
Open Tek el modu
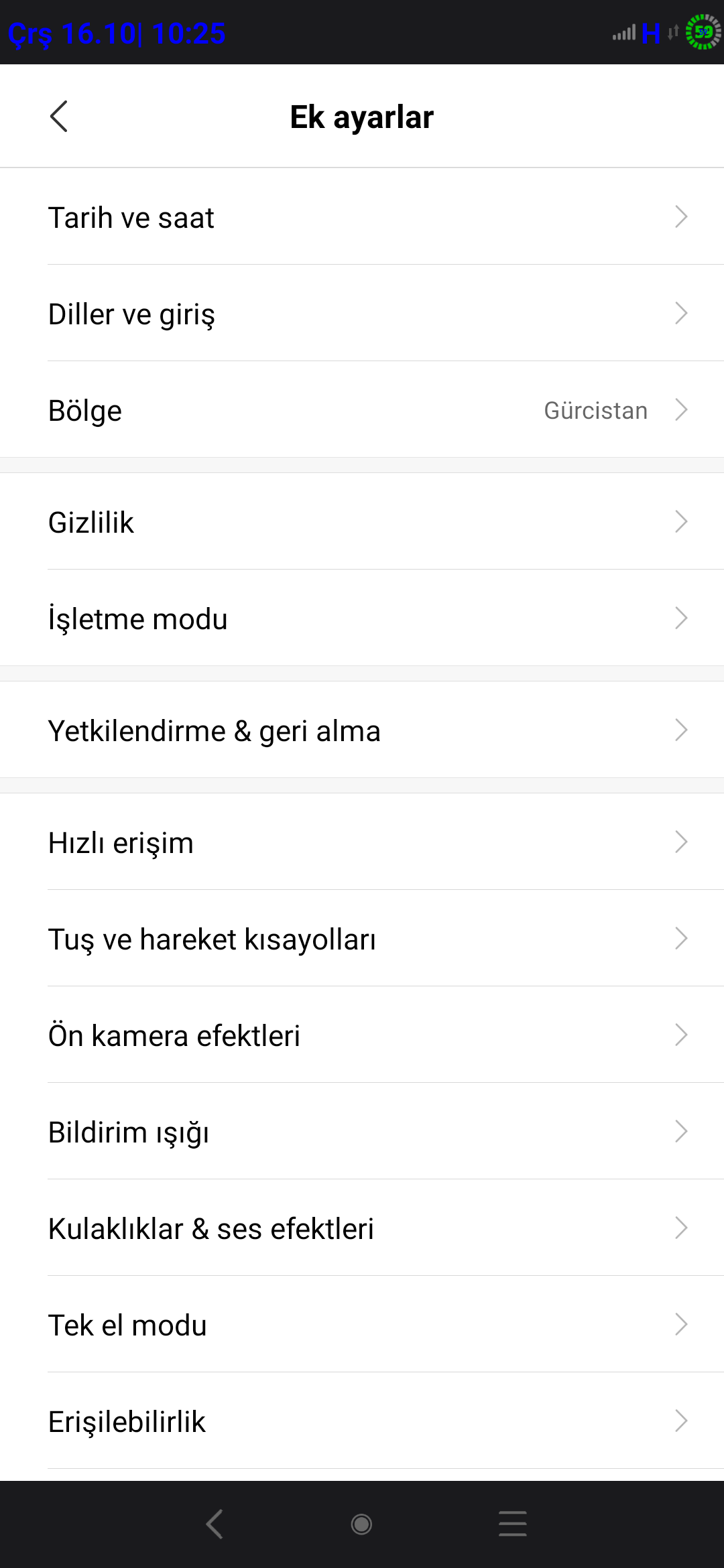click(362, 1324)
